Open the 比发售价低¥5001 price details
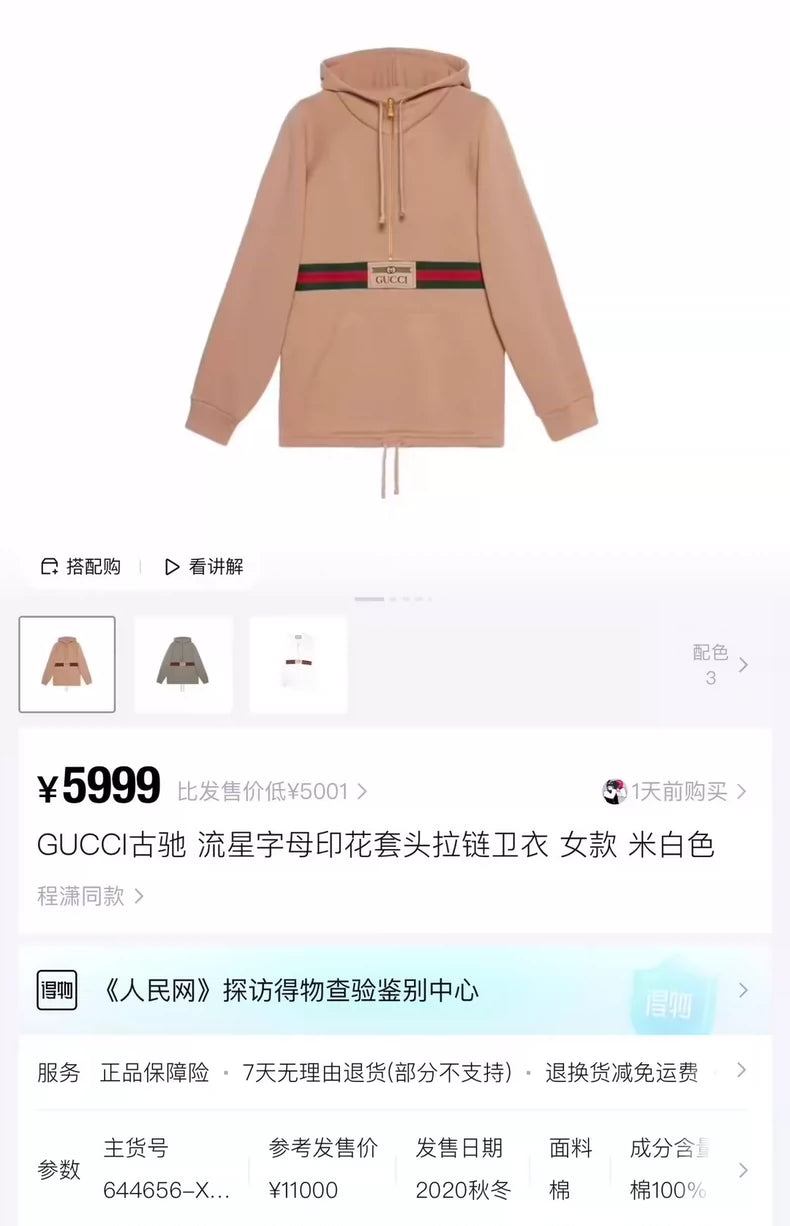 (x=272, y=792)
